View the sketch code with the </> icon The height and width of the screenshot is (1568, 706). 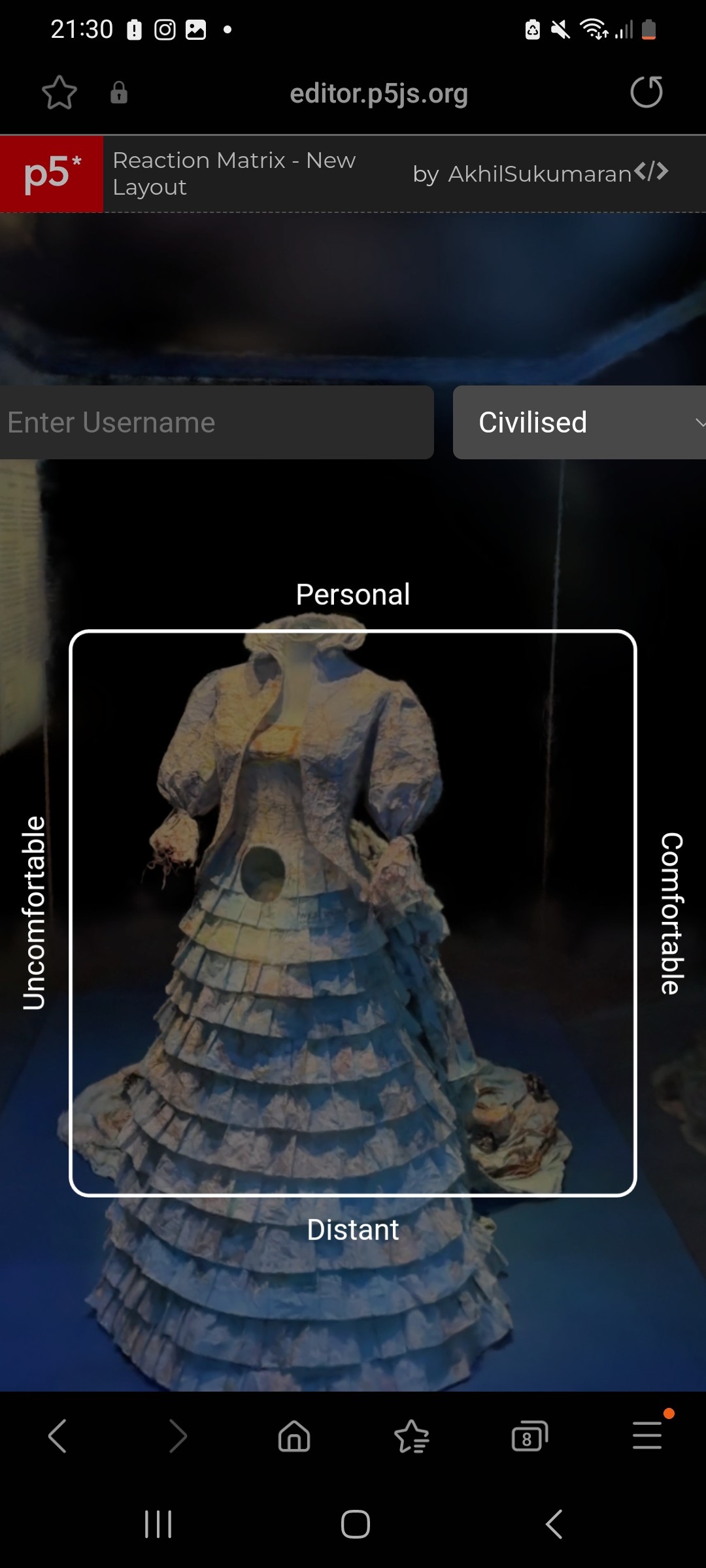pyautogui.click(x=651, y=172)
